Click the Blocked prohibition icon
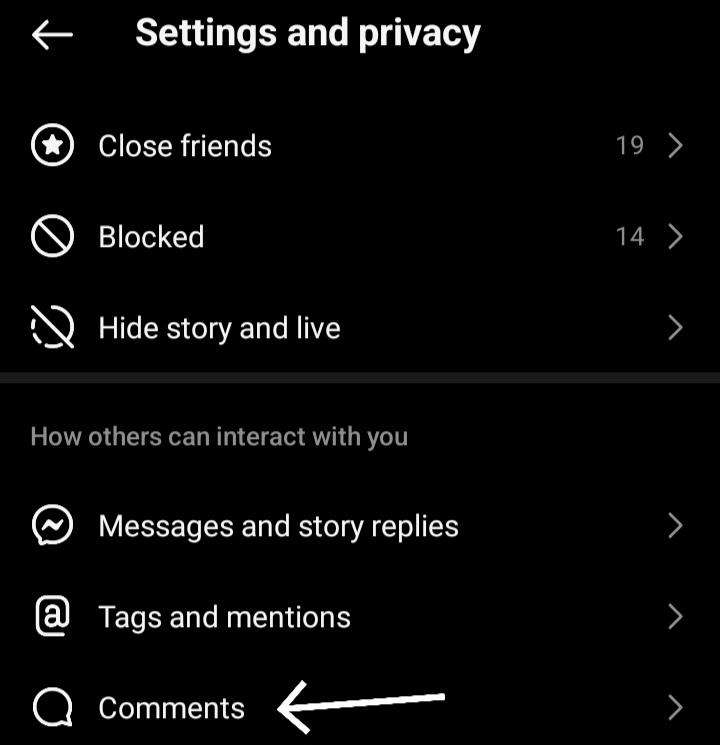Viewport: 720px width, 745px height. tap(52, 237)
